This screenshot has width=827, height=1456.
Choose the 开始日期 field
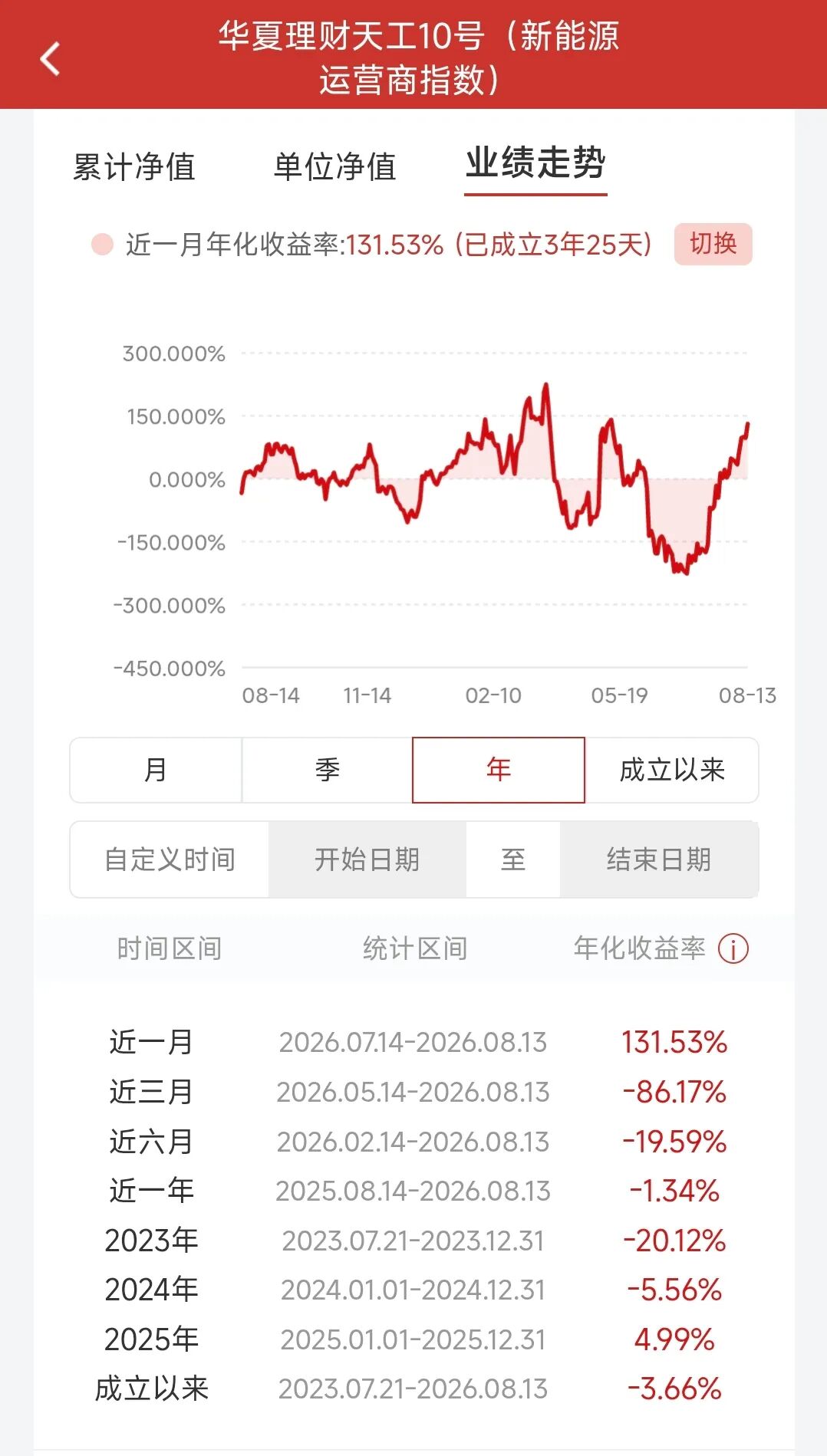[367, 859]
